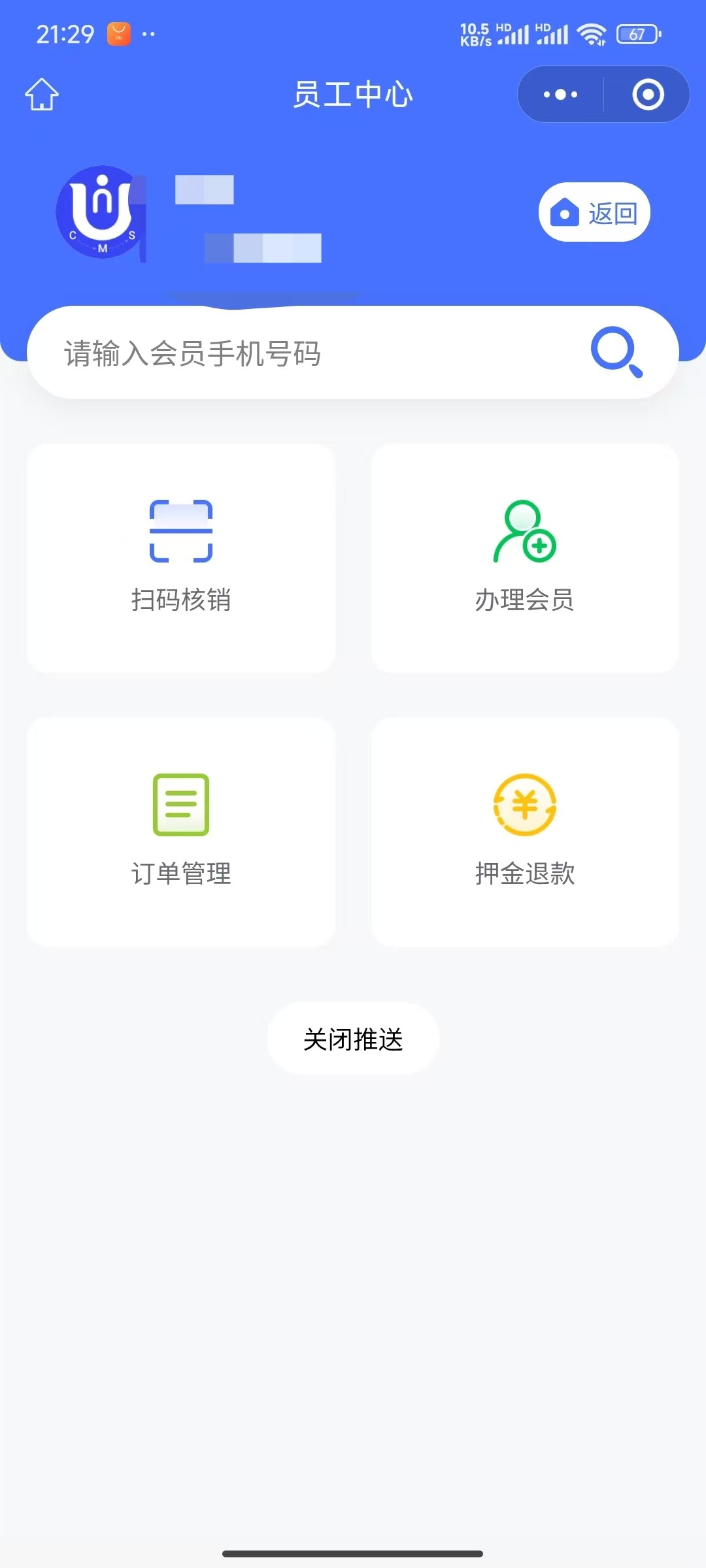This screenshot has height=1568, width=706.
Task: Open the 办理会员 card
Action: (x=525, y=558)
